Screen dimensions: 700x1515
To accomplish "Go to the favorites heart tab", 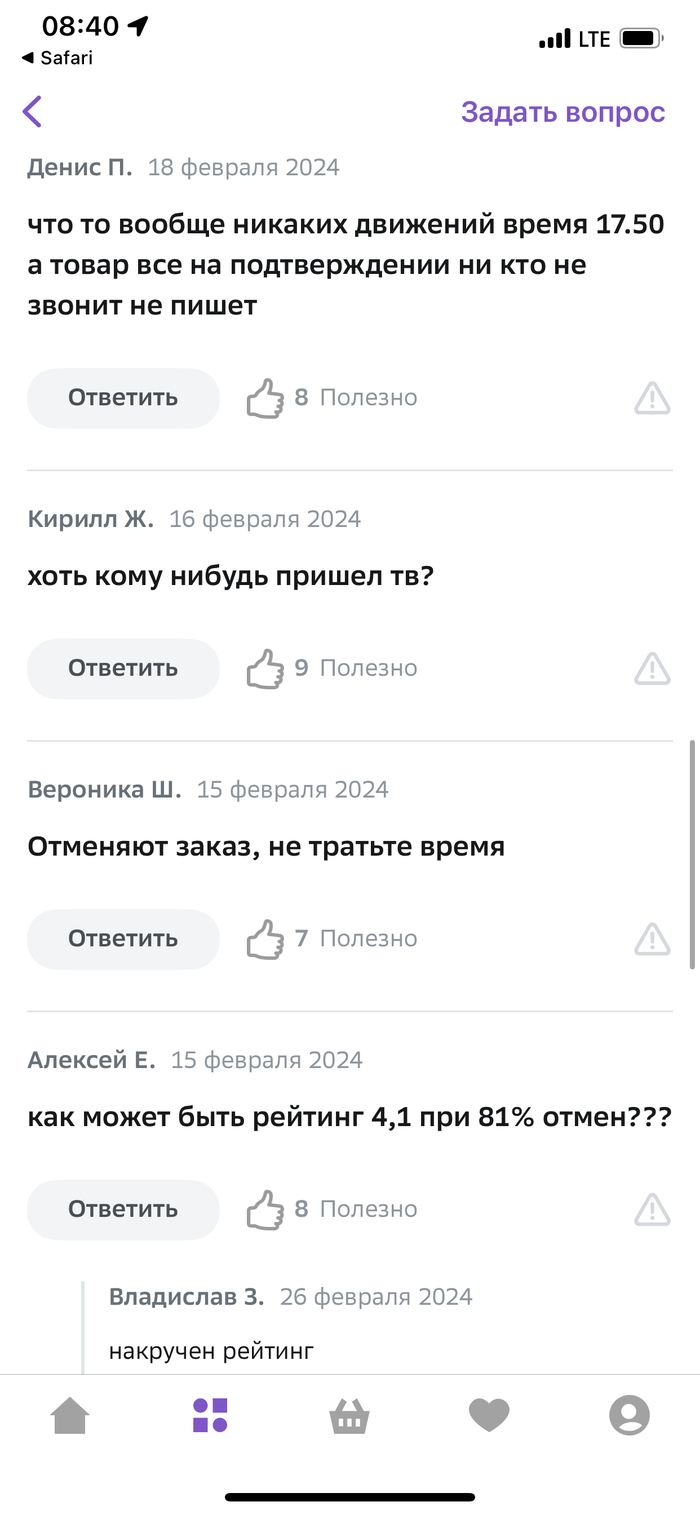I will point(489,1415).
